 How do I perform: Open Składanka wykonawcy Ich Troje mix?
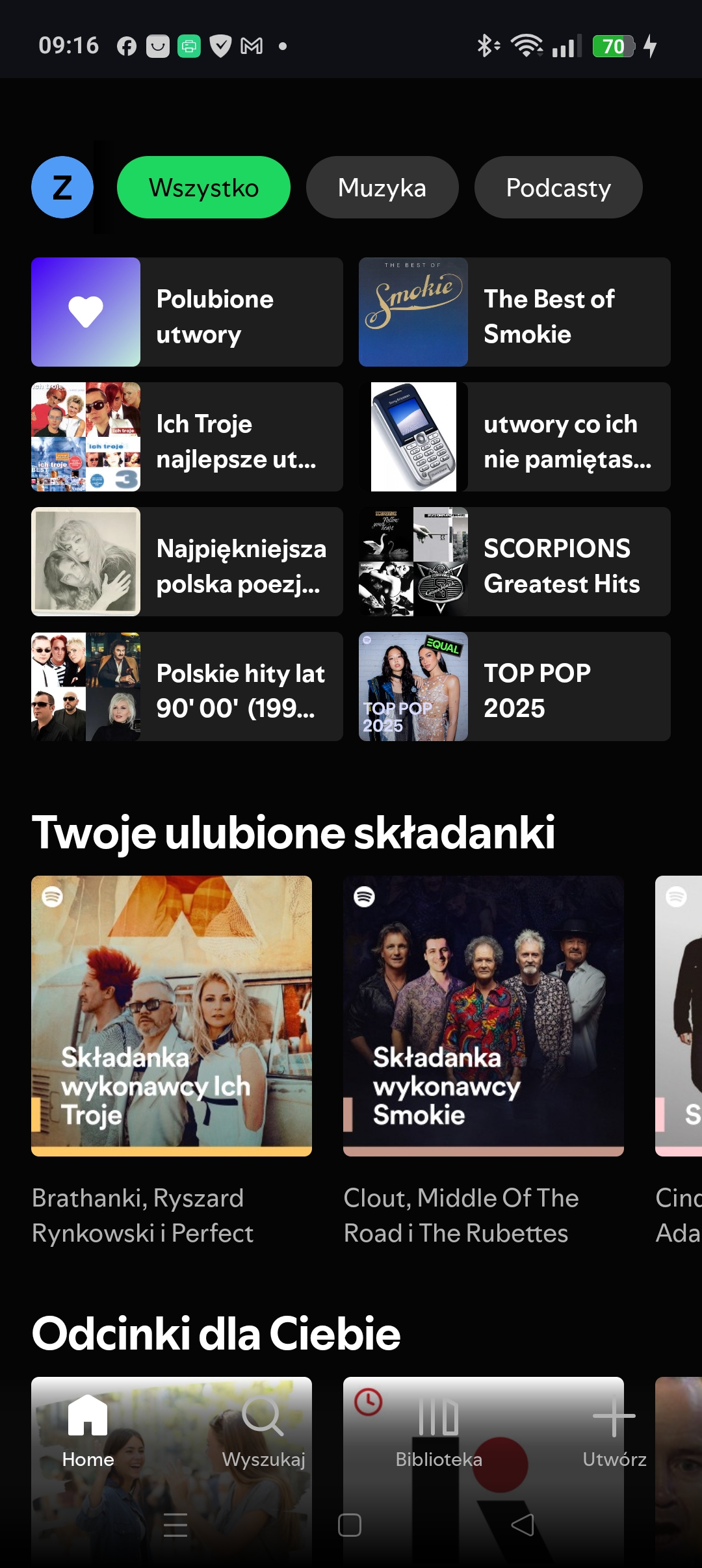click(172, 1016)
